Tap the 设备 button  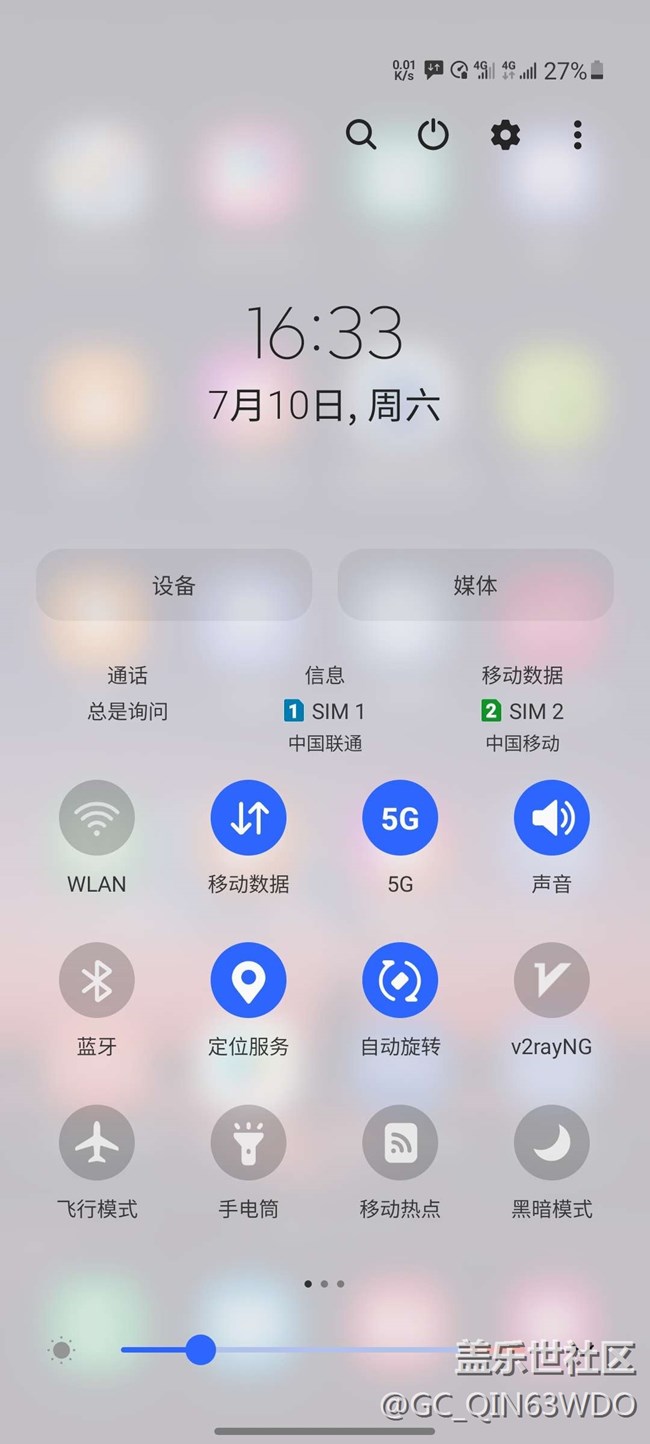pyautogui.click(x=174, y=585)
